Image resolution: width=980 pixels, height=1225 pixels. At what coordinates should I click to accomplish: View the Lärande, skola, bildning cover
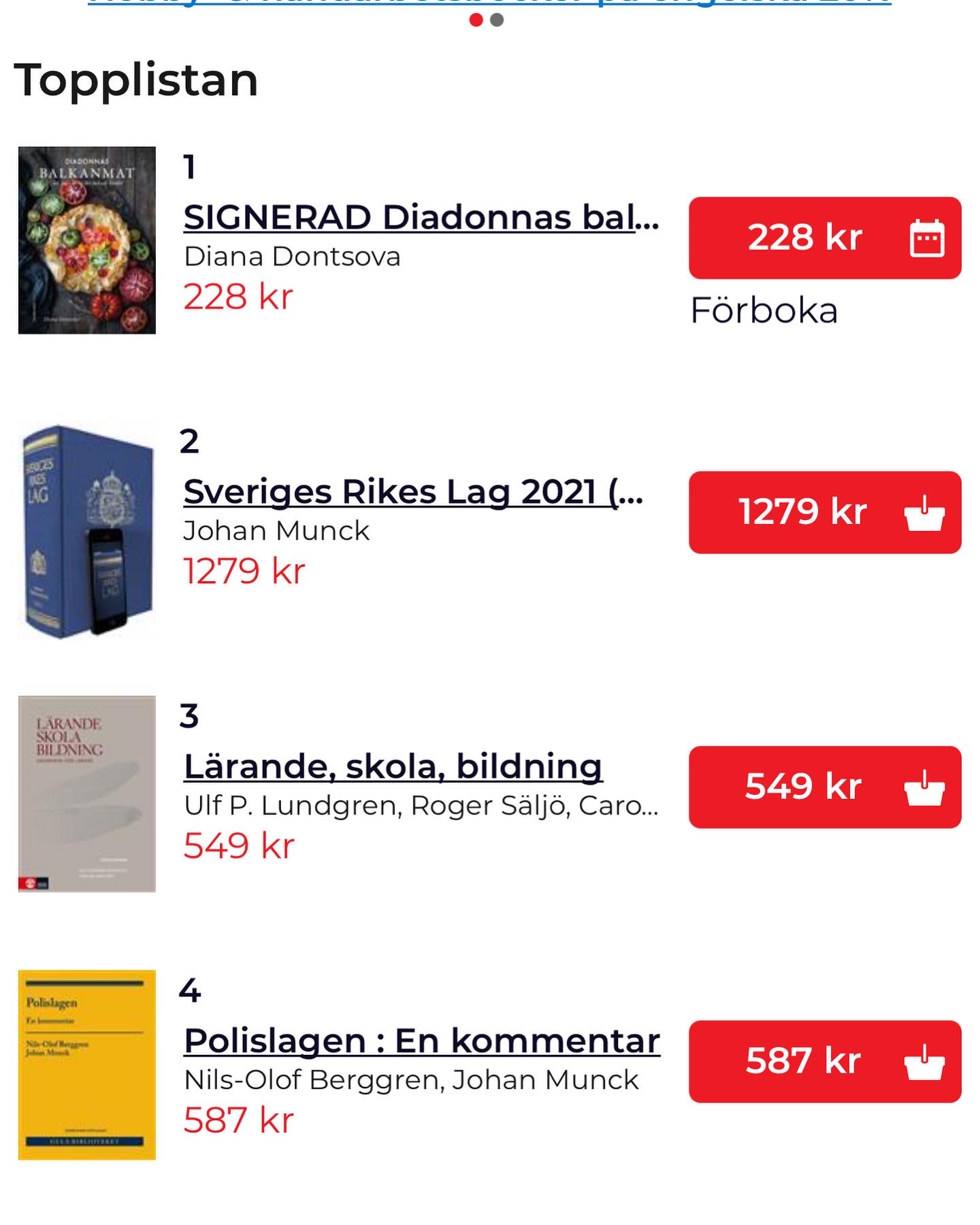pyautogui.click(x=87, y=794)
